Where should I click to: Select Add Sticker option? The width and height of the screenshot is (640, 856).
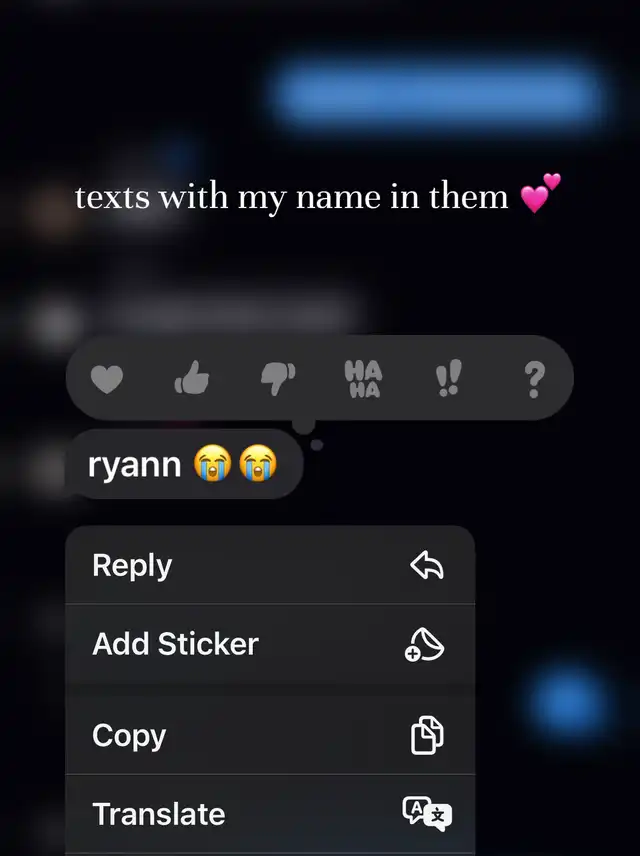[270, 644]
